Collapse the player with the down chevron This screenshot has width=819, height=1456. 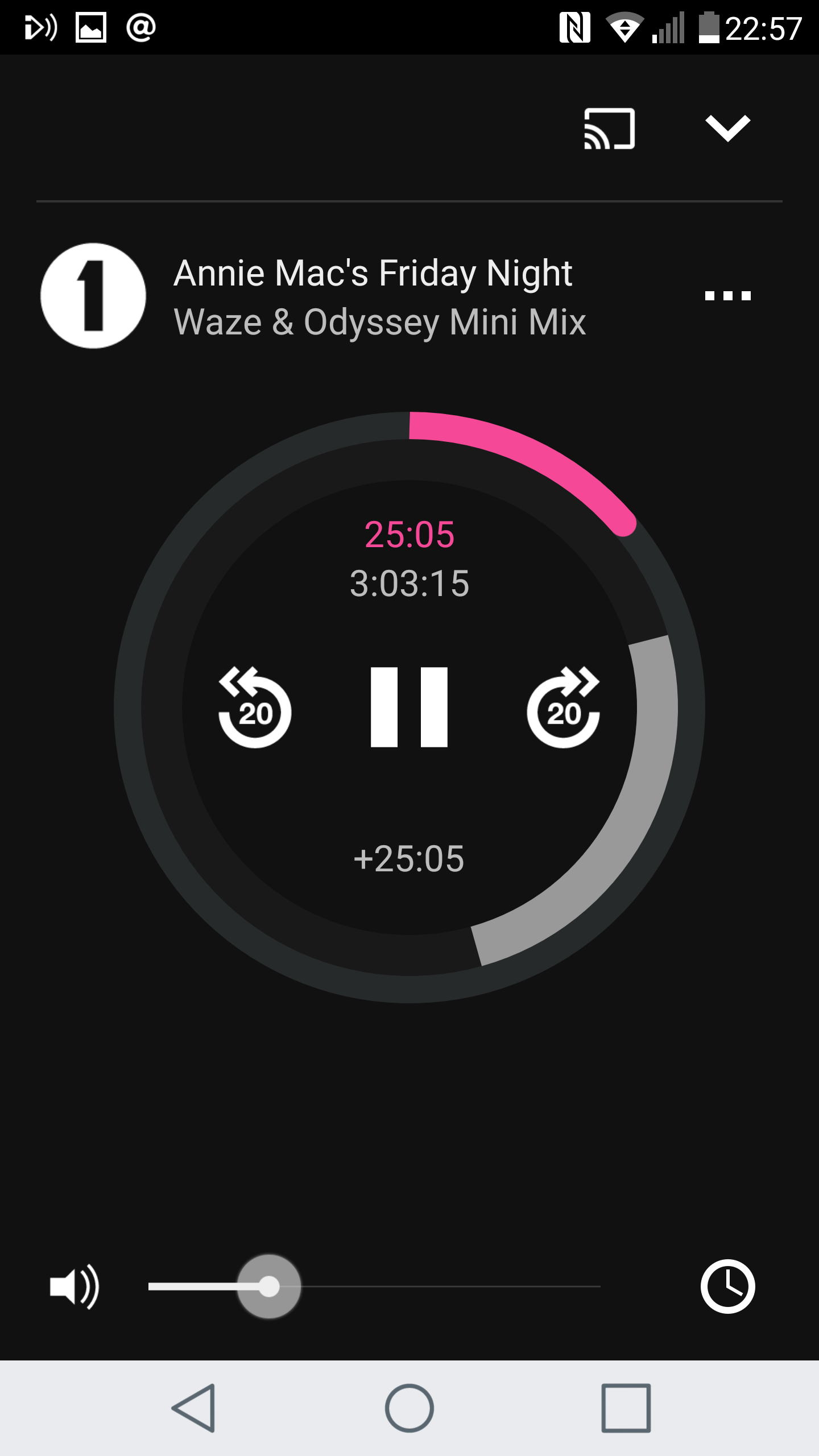[727, 128]
